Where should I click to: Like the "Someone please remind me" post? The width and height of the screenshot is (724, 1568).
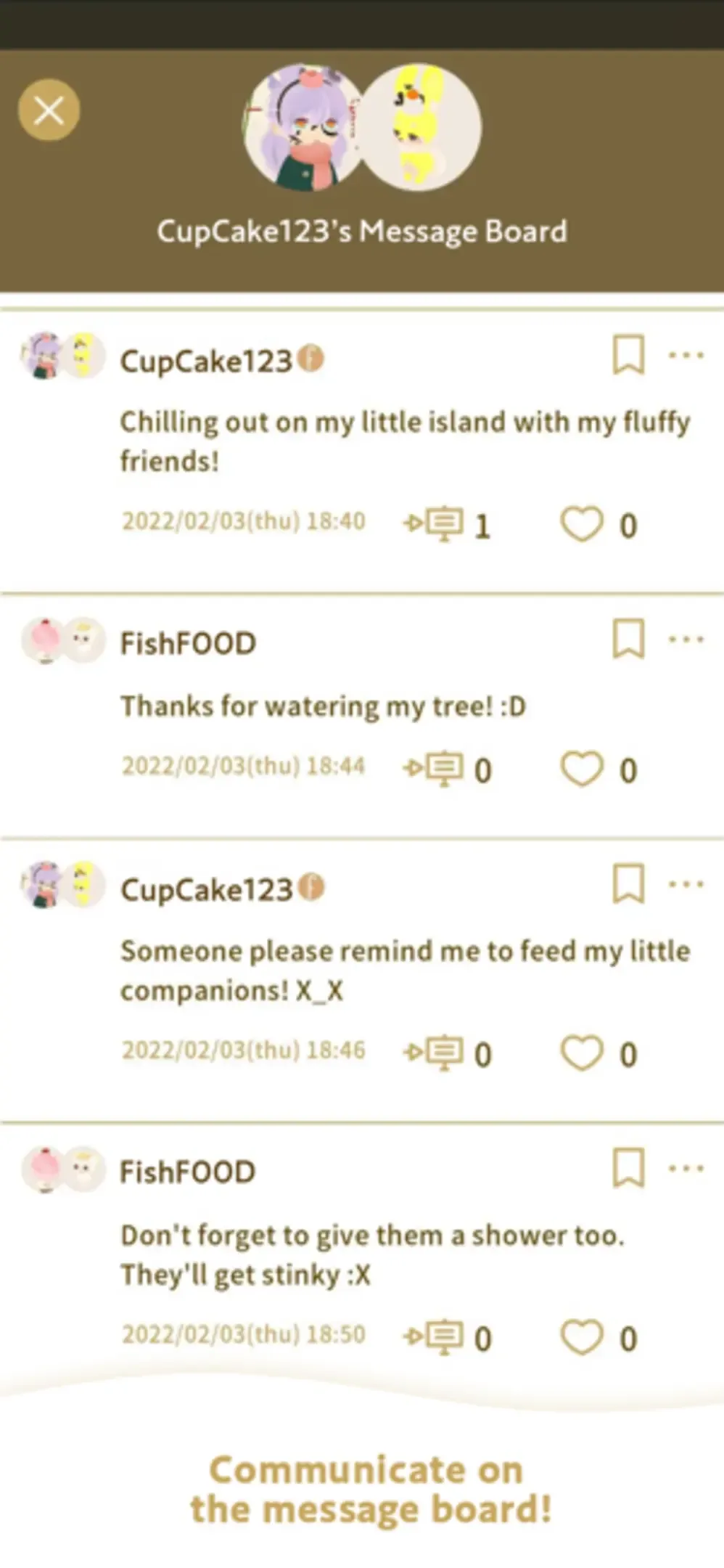pyautogui.click(x=582, y=1053)
